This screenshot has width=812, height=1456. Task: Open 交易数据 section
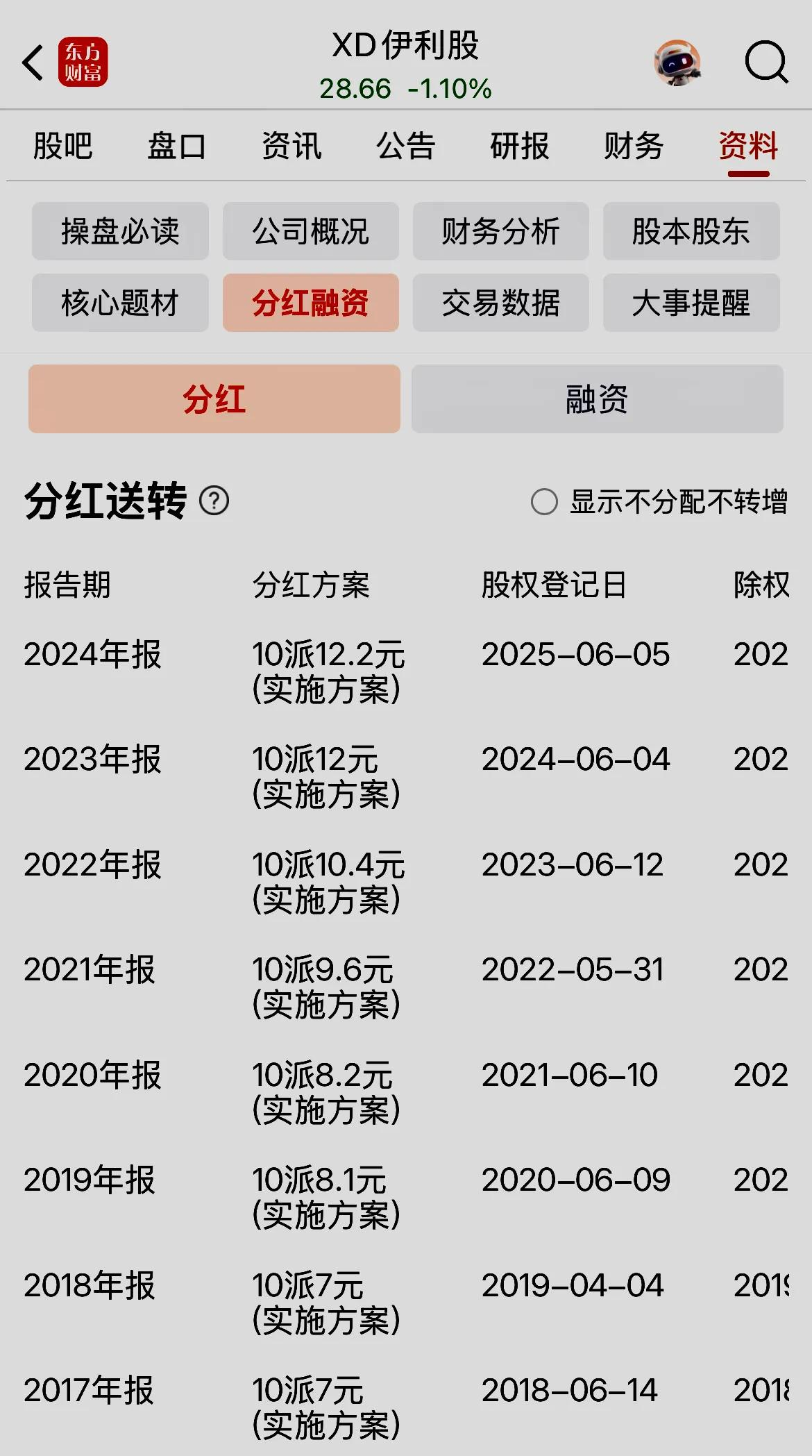[x=501, y=303]
